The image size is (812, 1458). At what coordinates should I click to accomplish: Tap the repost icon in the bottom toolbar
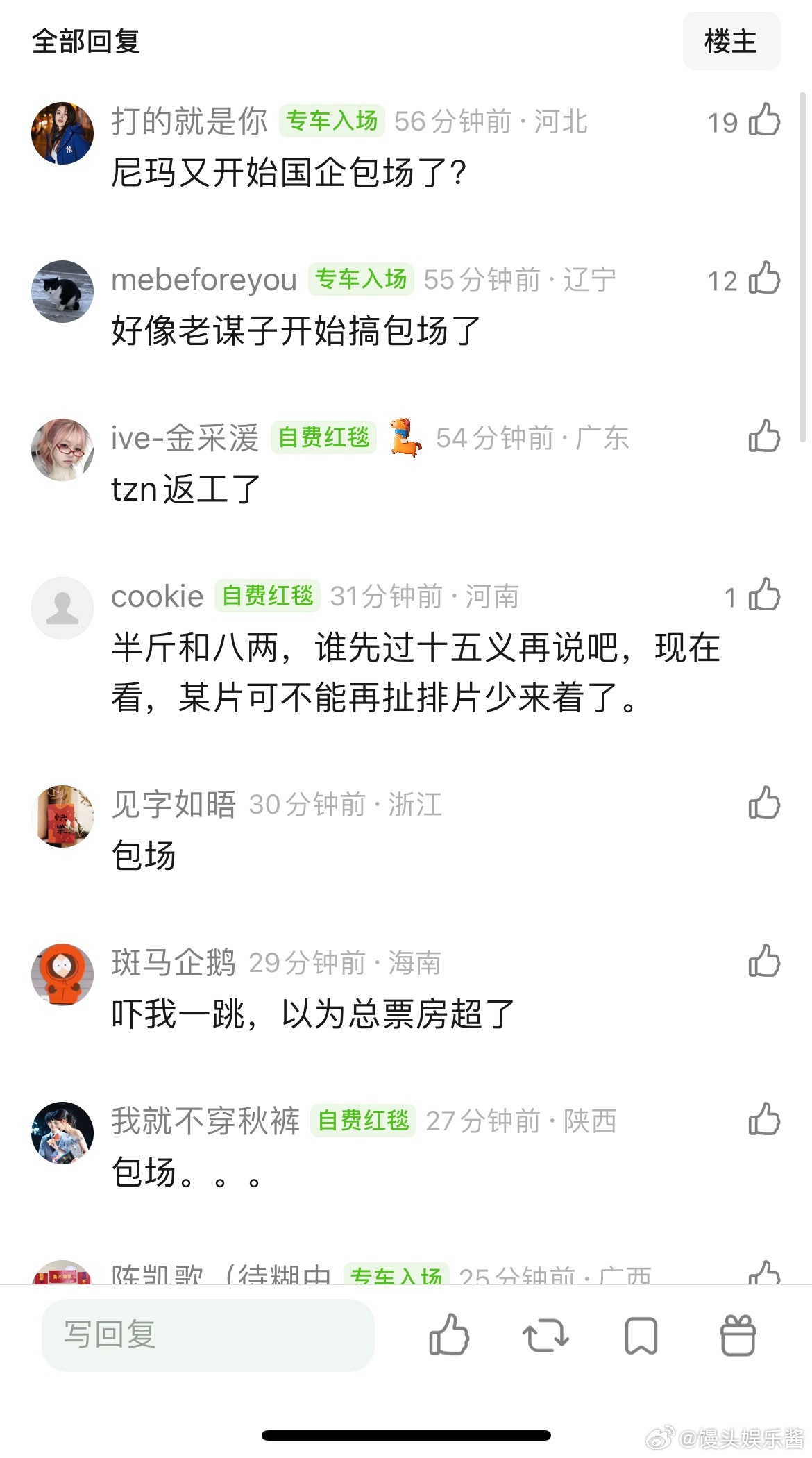click(545, 1334)
